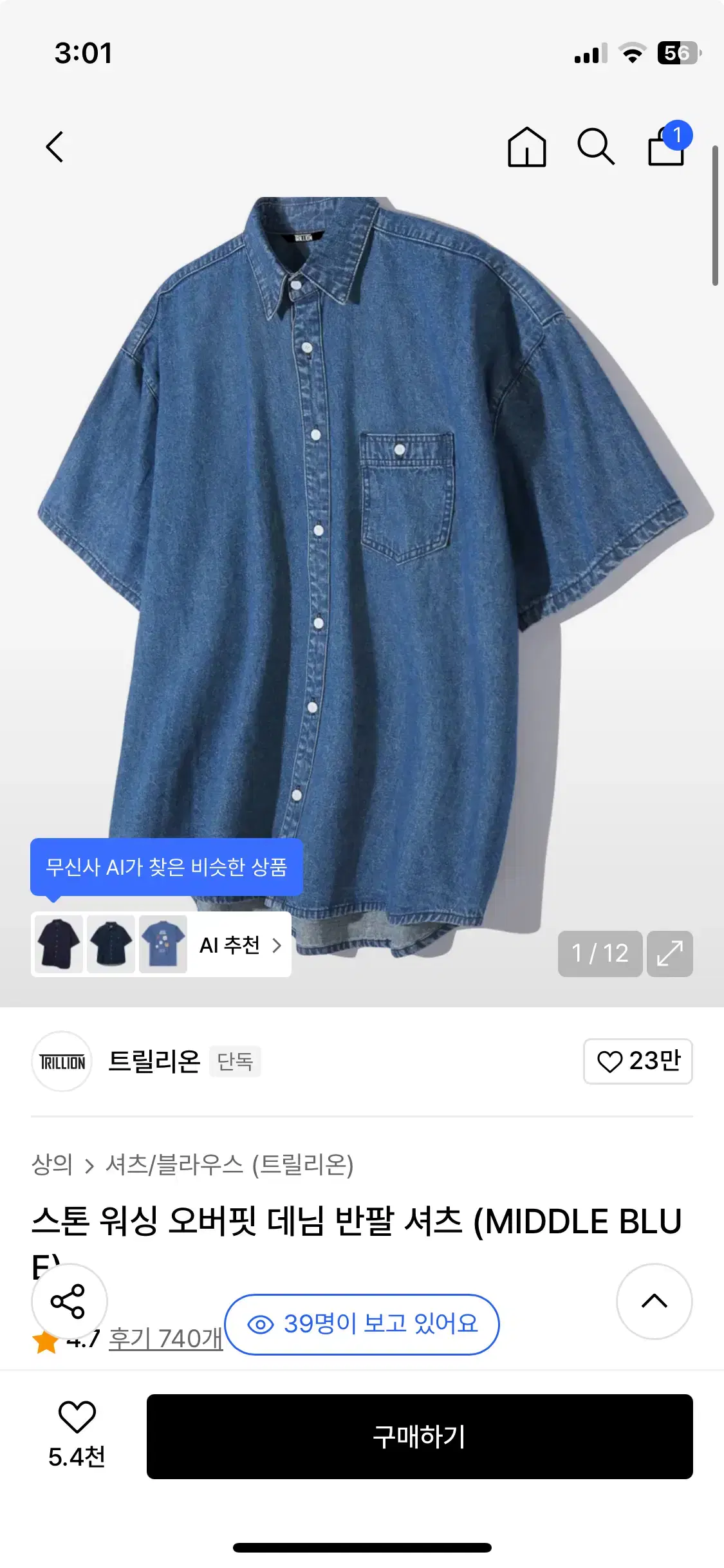Share this product
Screen dimensions: 724x1568
tap(69, 1301)
